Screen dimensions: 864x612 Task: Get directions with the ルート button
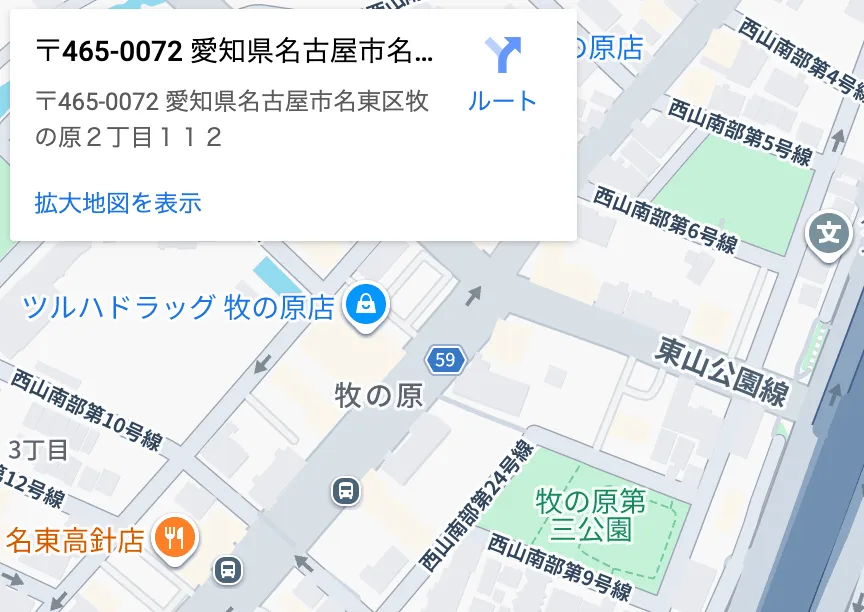pyautogui.click(x=502, y=74)
